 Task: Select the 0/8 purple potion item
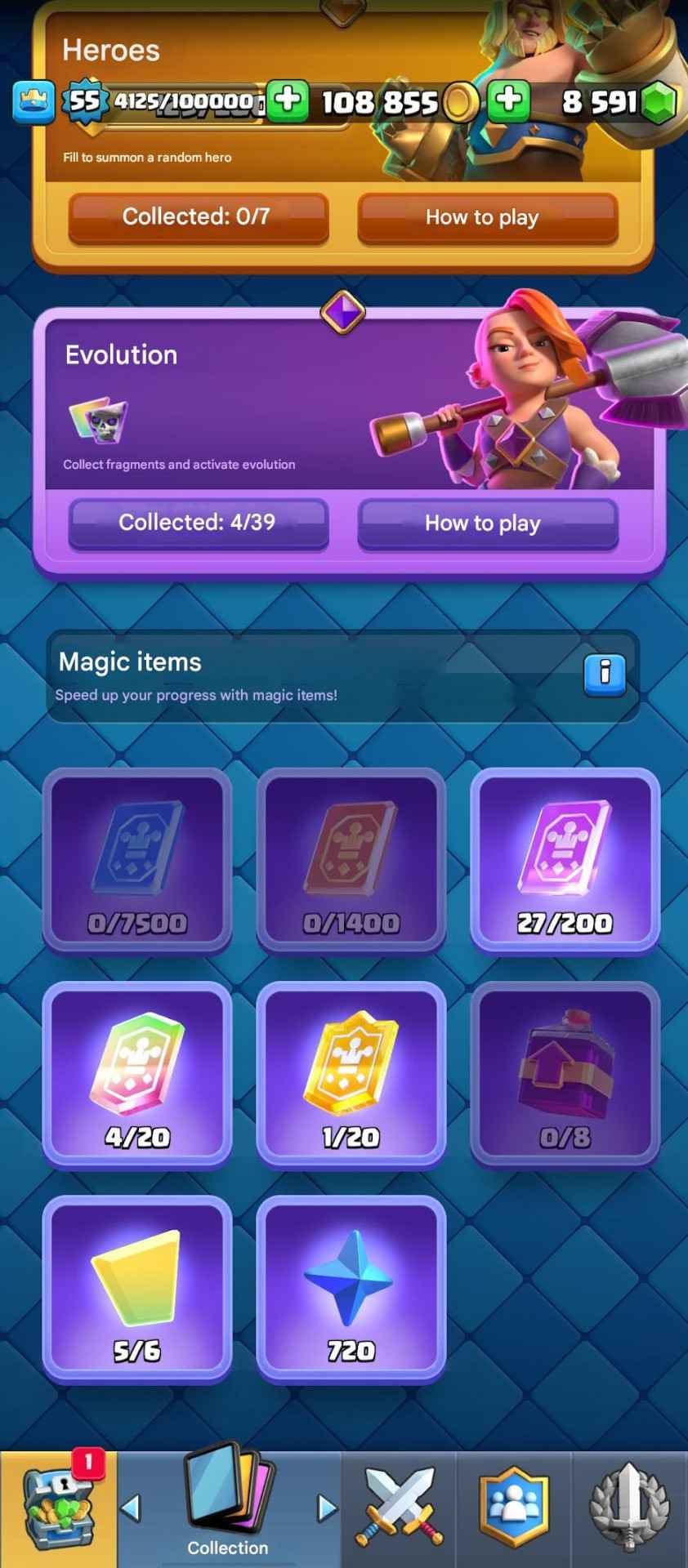(x=565, y=1073)
